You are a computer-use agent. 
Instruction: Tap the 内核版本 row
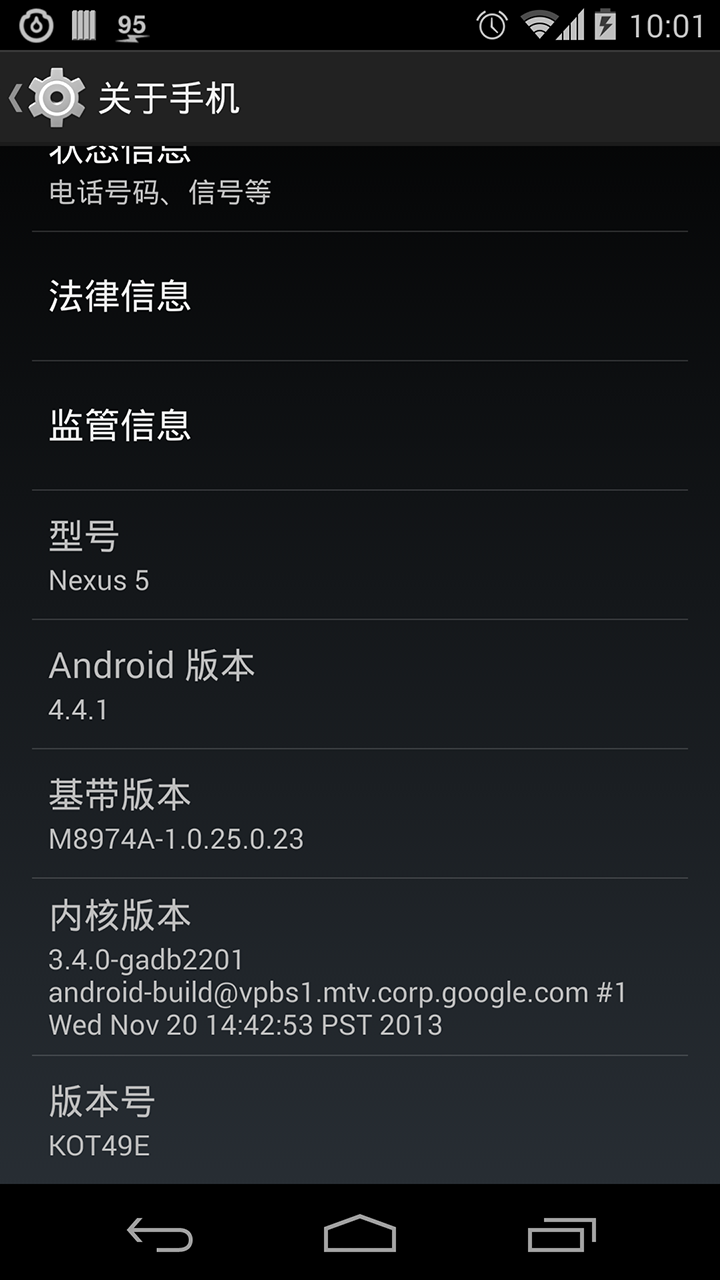(x=360, y=967)
